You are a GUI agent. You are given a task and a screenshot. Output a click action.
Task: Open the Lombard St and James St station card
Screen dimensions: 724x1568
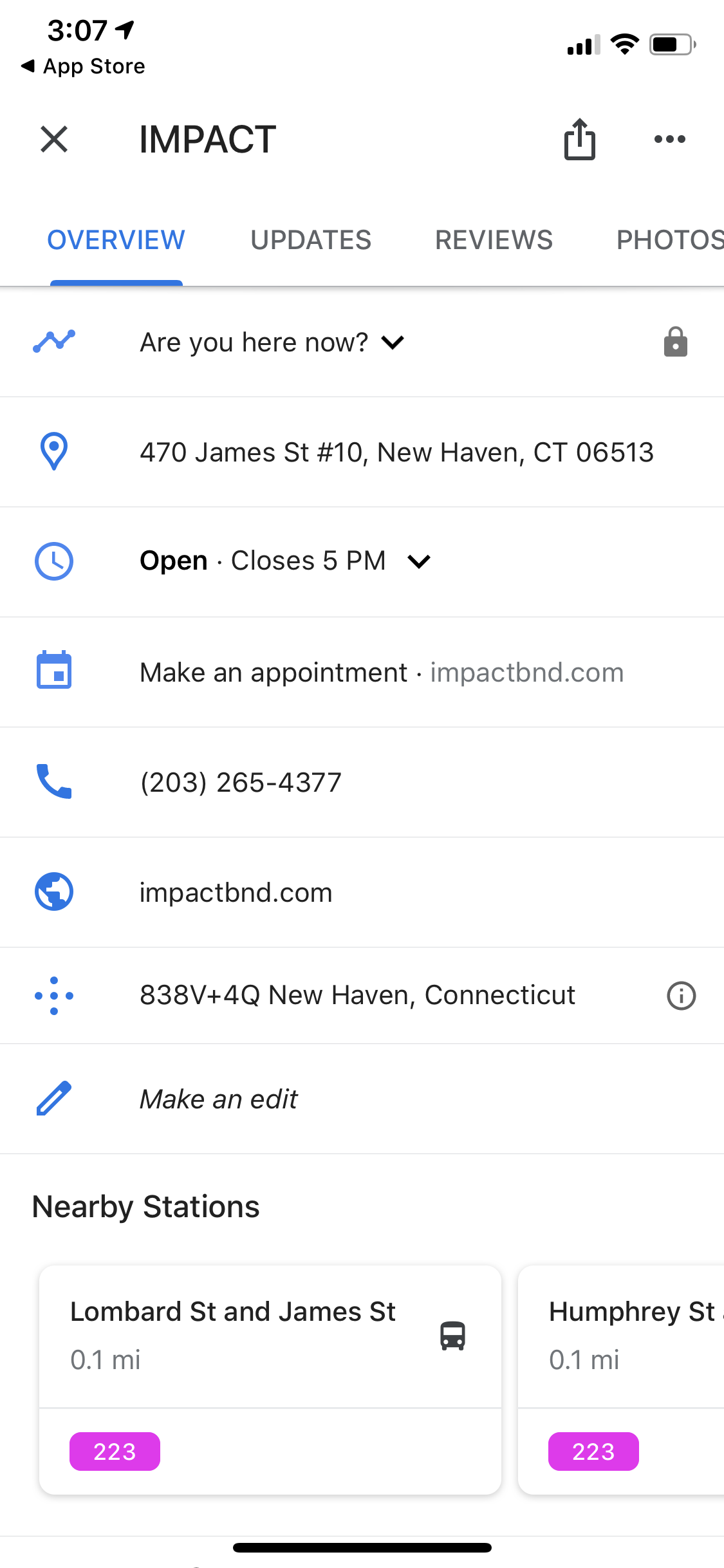click(x=270, y=1380)
